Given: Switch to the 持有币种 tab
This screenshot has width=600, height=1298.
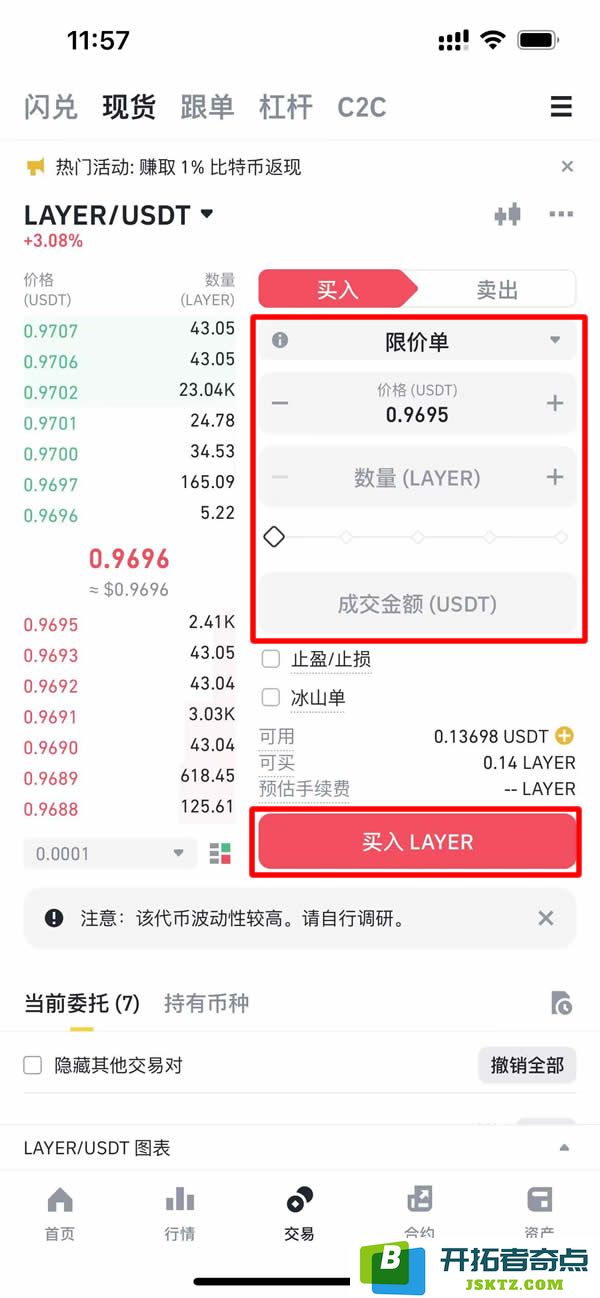Looking at the screenshot, I should (x=206, y=1003).
